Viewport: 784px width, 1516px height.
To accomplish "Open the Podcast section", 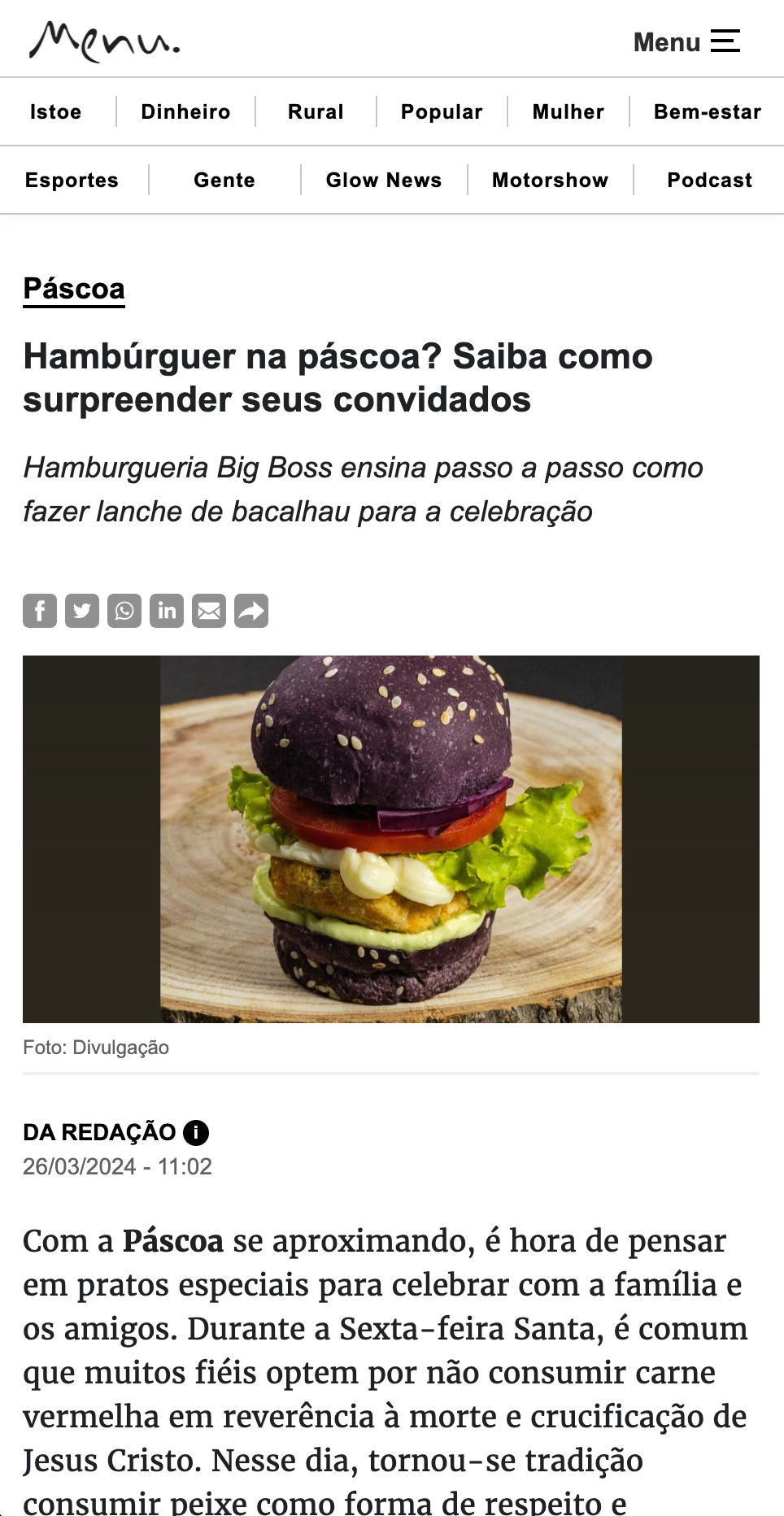I will point(709,180).
